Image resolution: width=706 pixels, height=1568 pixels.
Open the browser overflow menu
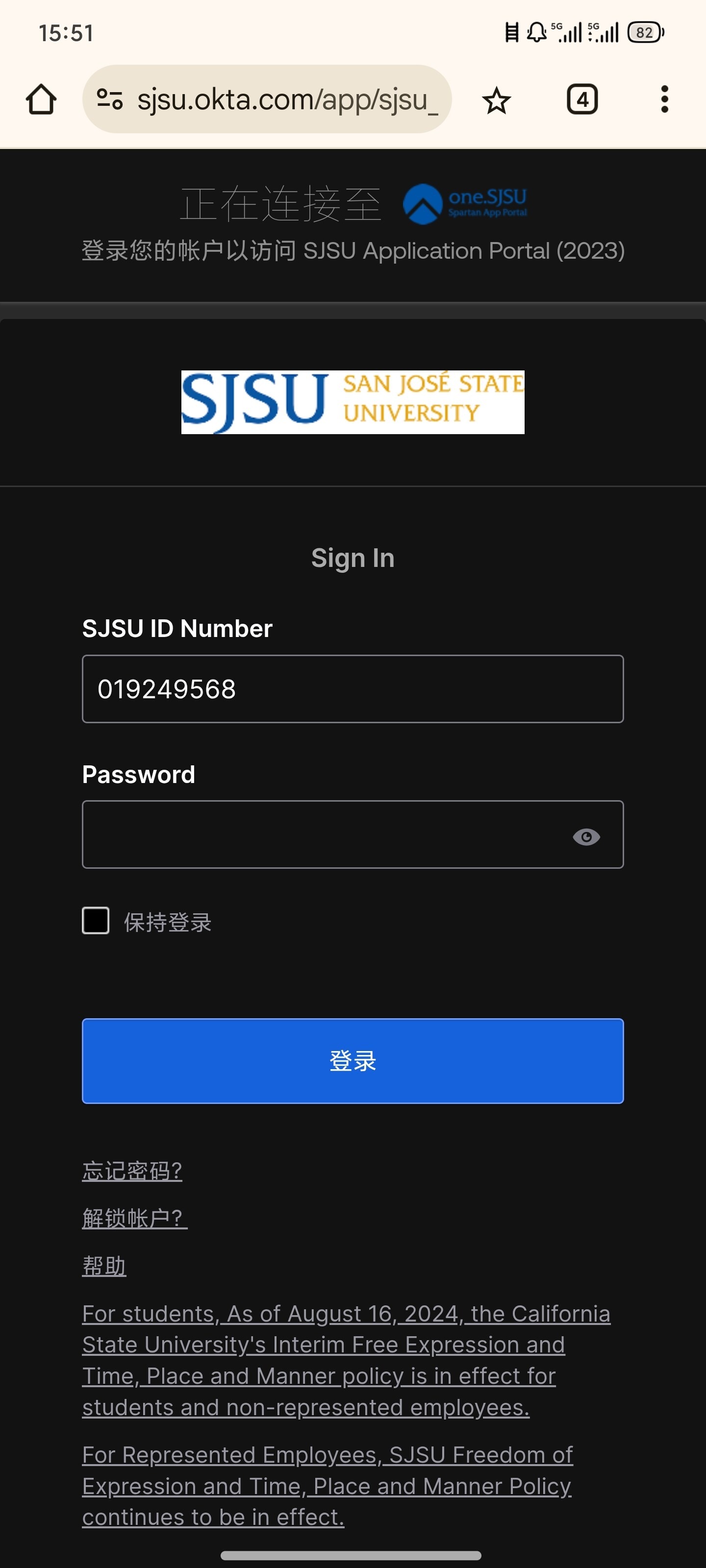(664, 99)
